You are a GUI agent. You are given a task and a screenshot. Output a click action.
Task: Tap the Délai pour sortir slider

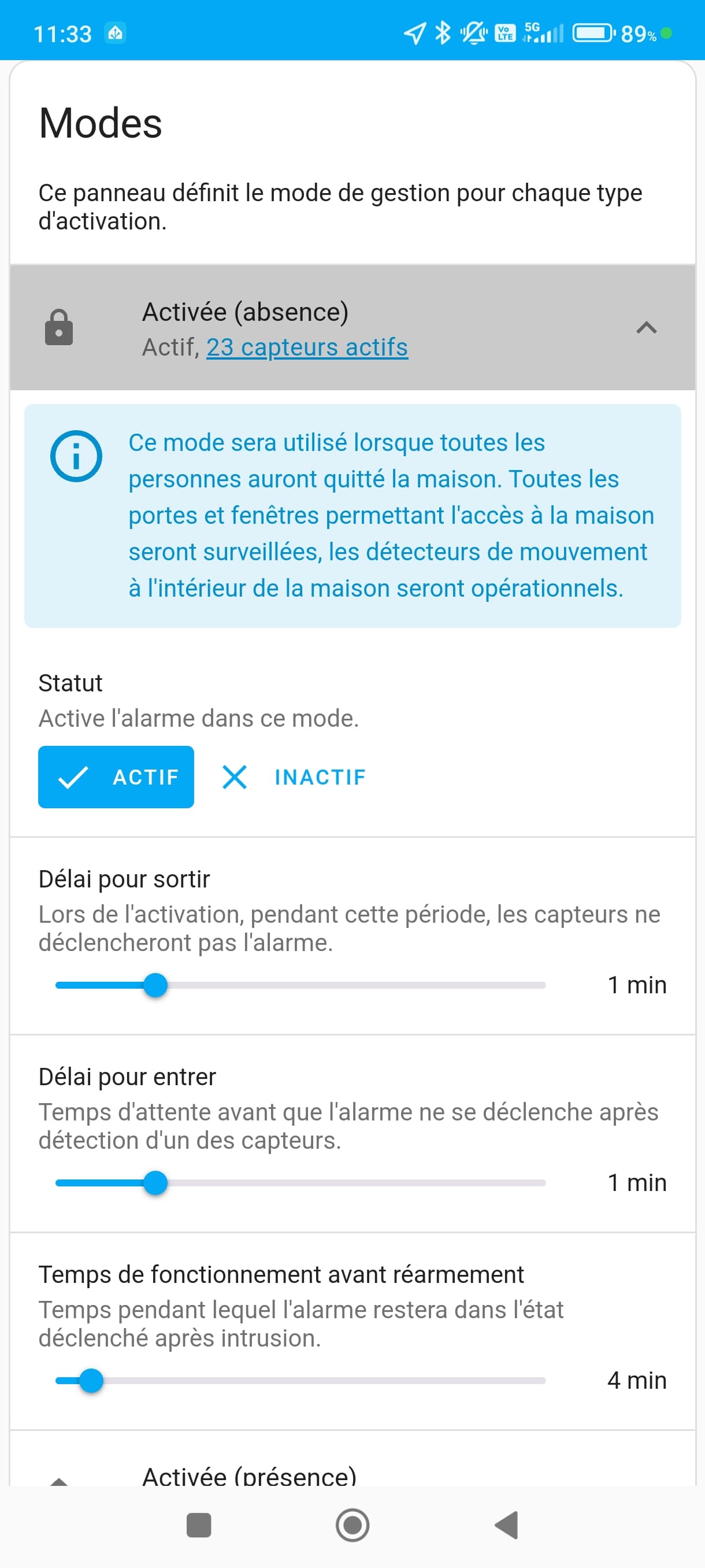point(300,985)
